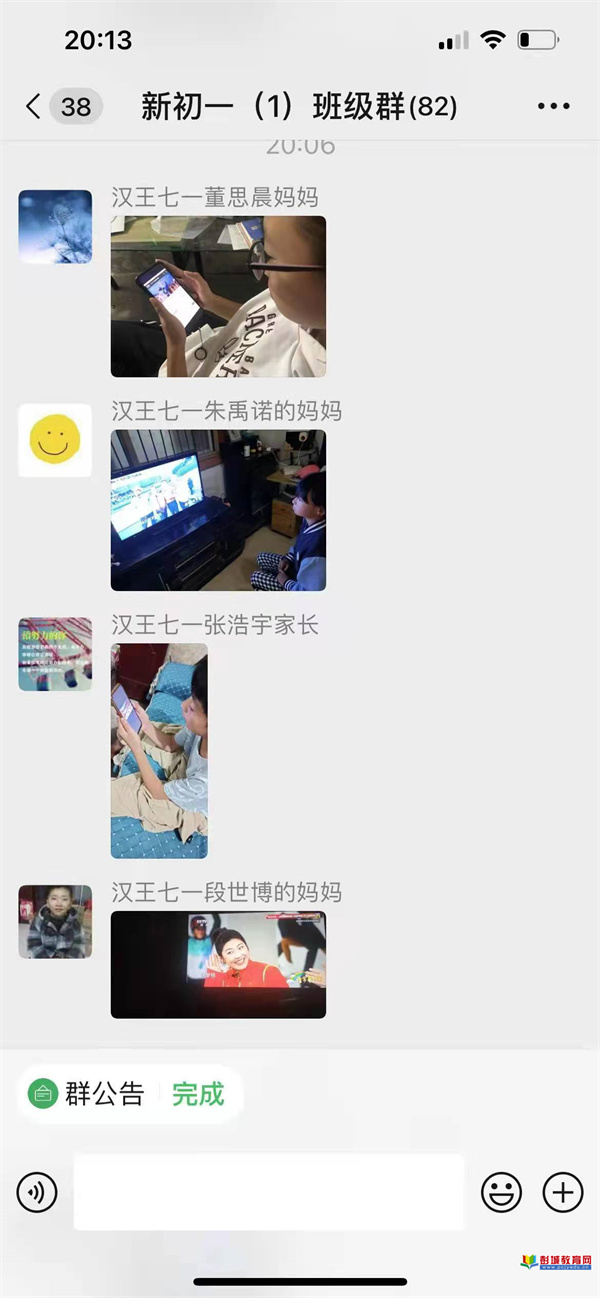Open the group chat overflow menu

[553, 106]
